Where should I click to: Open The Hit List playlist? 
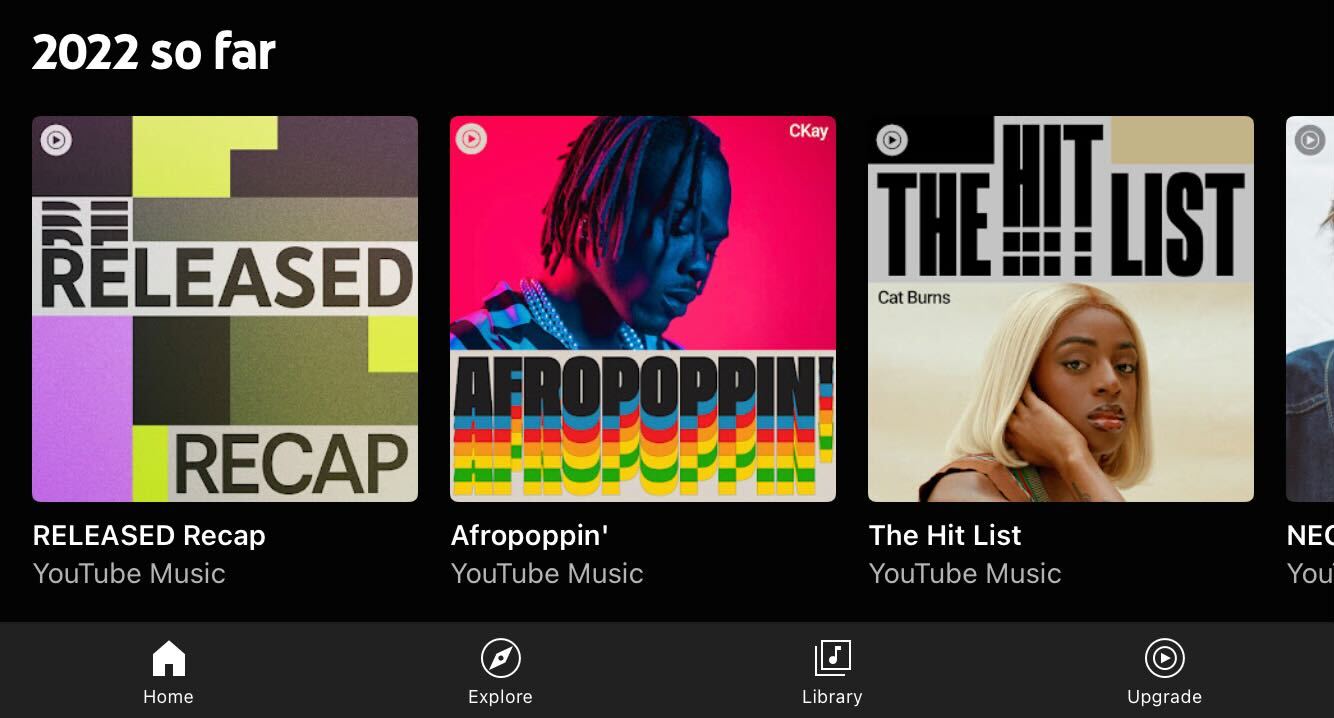coord(1060,309)
